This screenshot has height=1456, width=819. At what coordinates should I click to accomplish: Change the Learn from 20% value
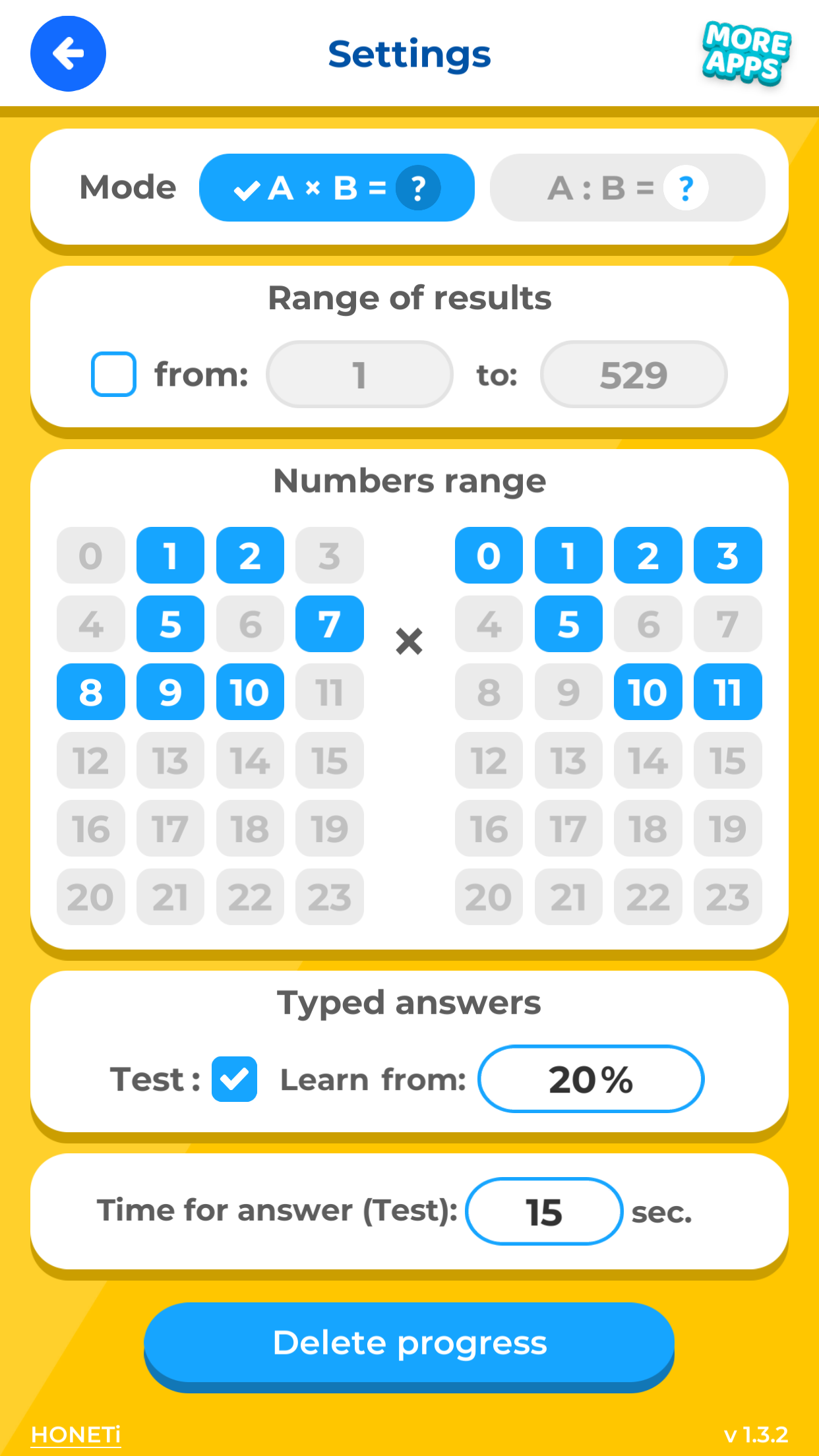(590, 1079)
